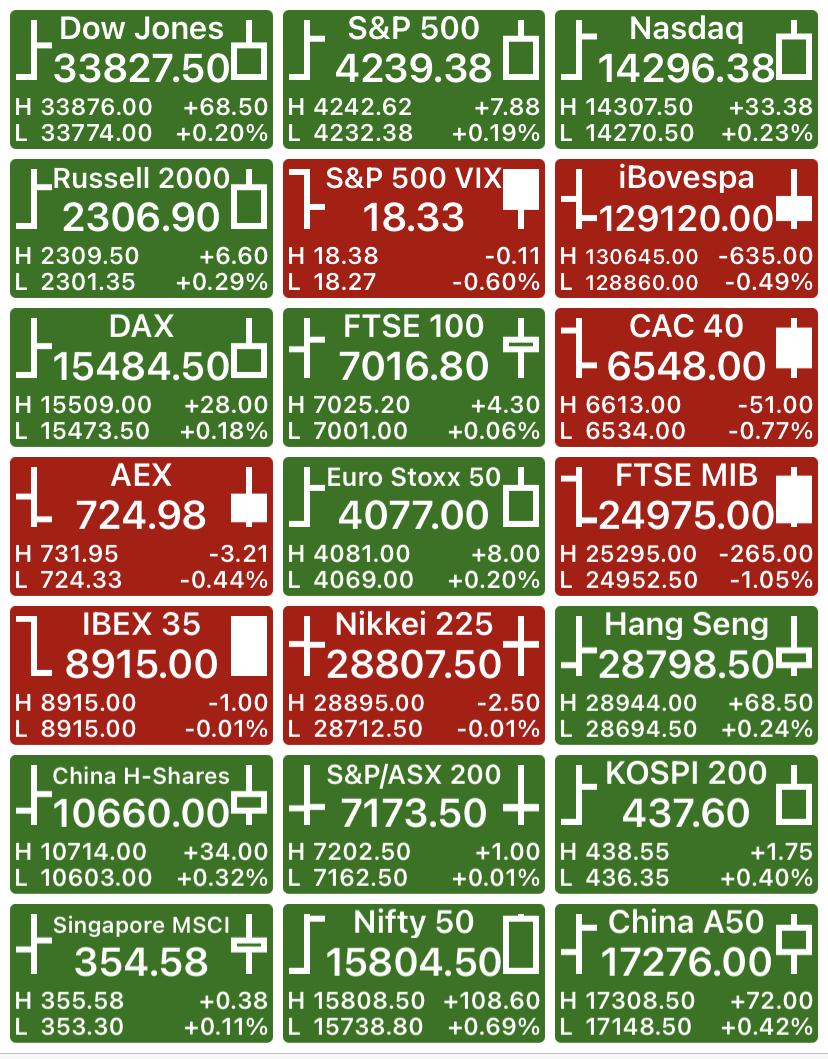View IBEX 35 details
The image size is (828, 1059).
coord(141,675)
